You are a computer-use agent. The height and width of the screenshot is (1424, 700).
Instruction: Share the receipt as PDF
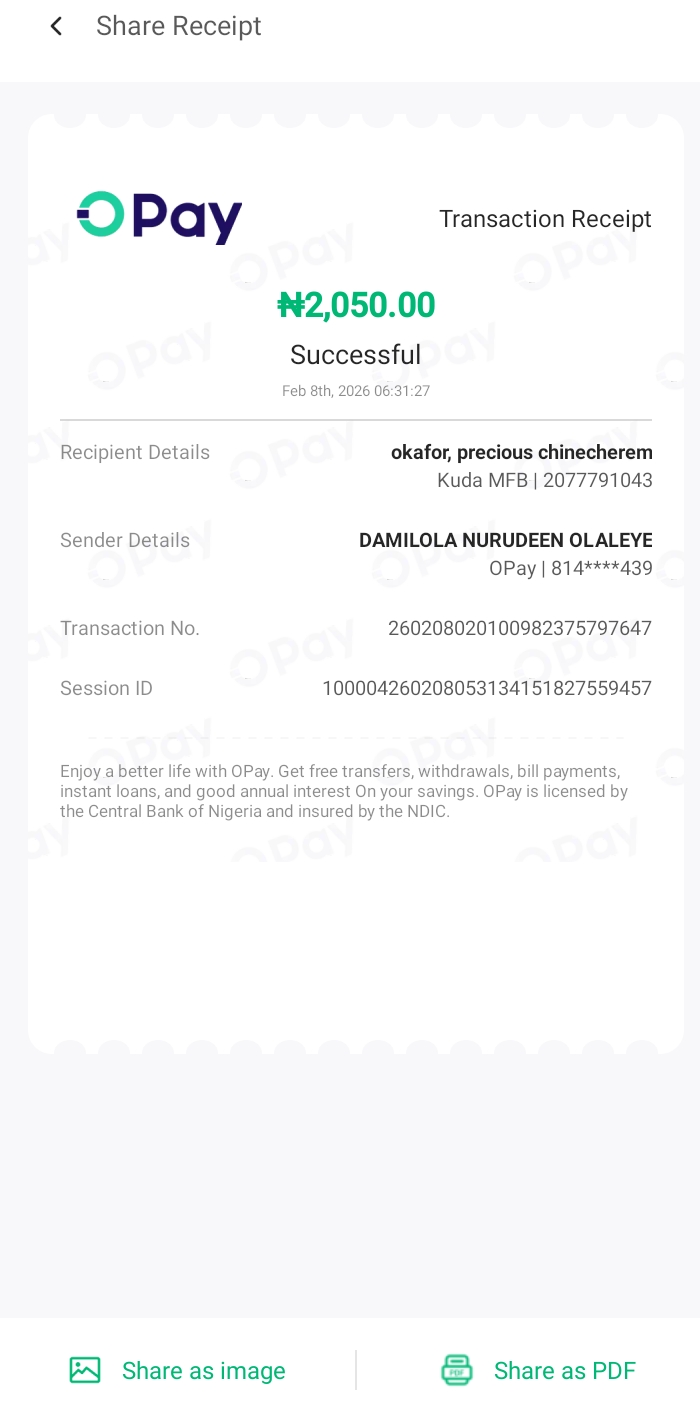[538, 1370]
